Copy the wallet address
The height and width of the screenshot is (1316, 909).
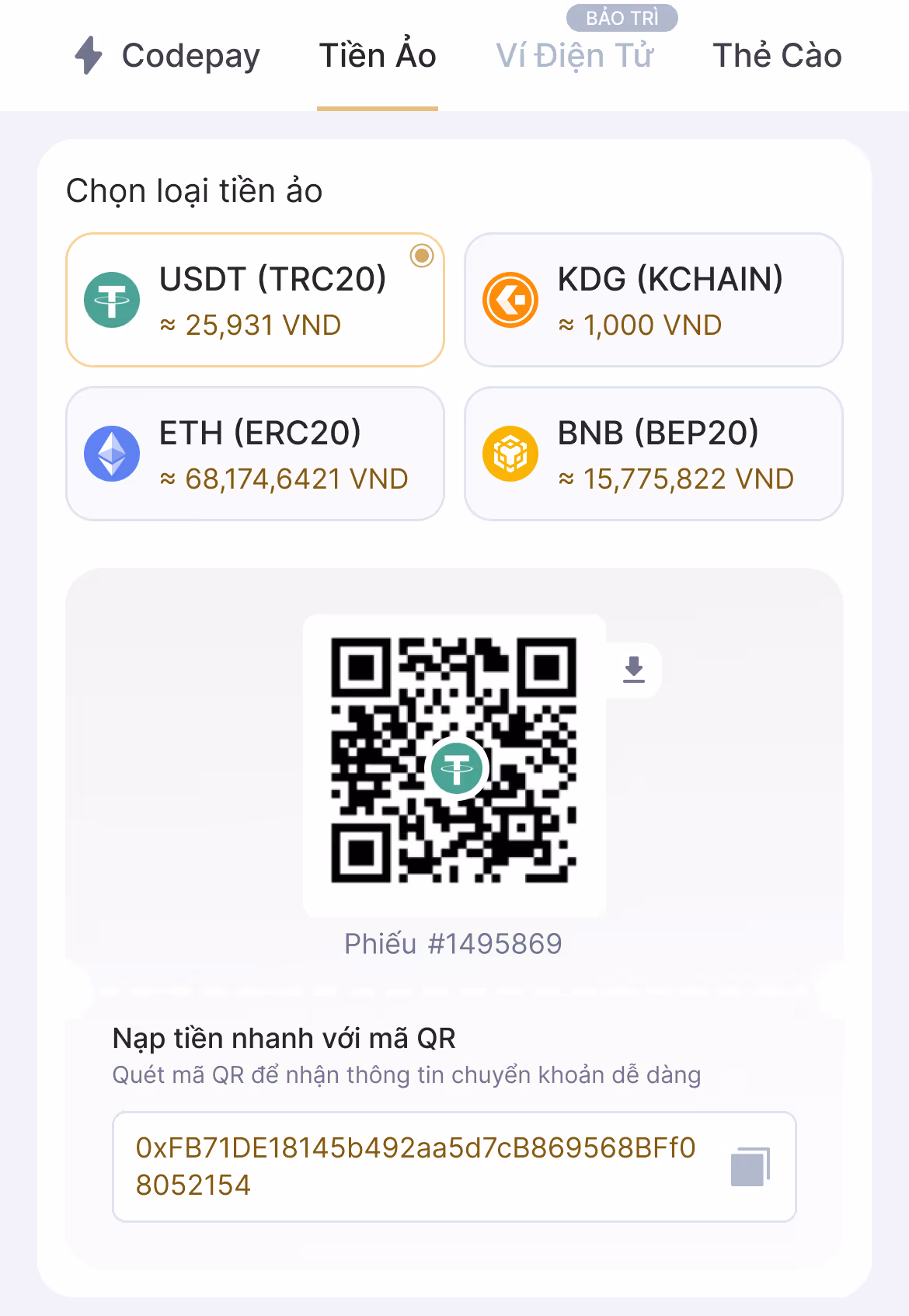tap(750, 1166)
